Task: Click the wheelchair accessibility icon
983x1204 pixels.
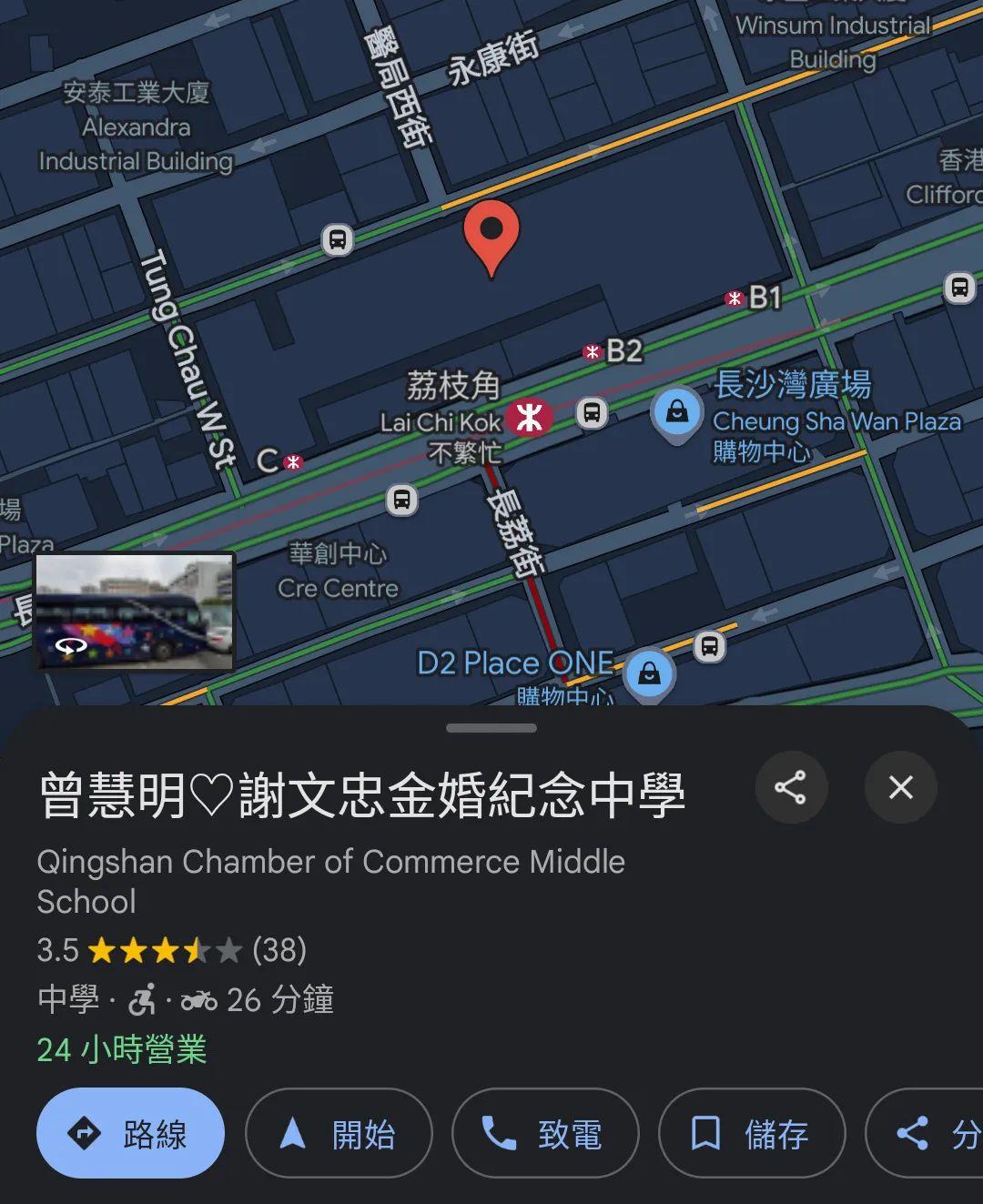Action: tap(141, 999)
